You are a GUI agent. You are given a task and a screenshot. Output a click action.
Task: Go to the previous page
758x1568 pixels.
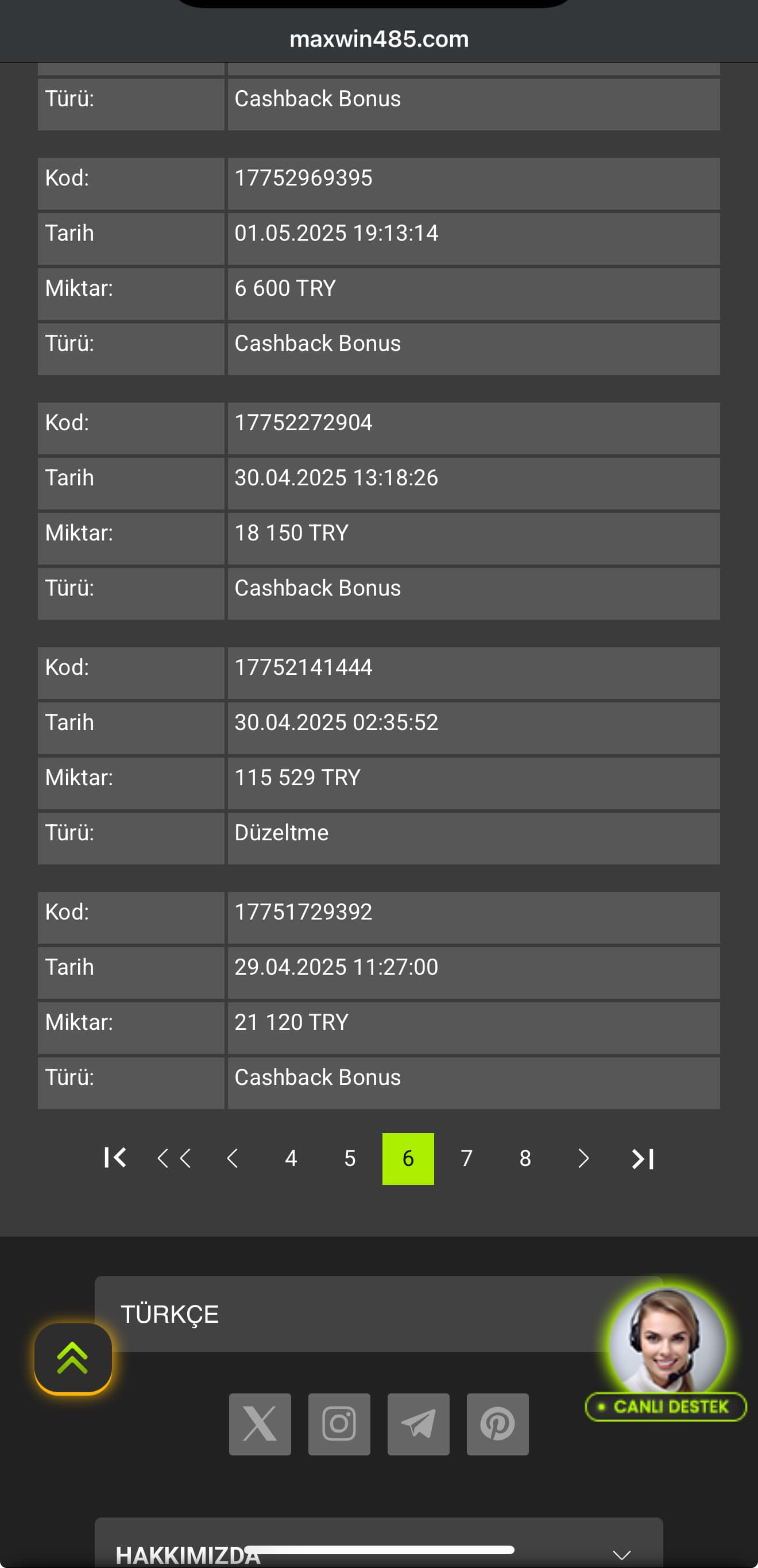pyautogui.click(x=233, y=1158)
